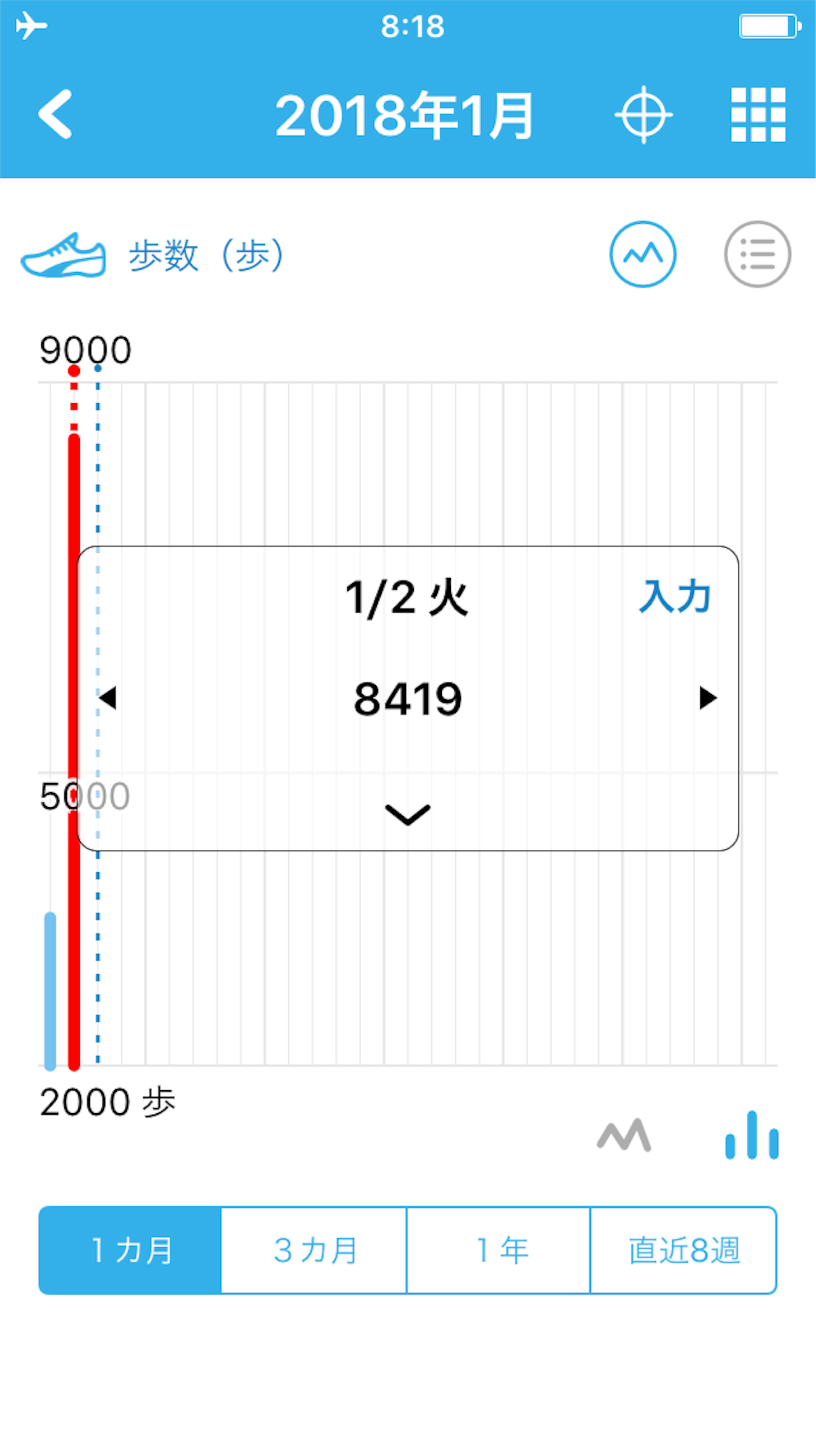816x1448 pixels.
Task: Select the 1カ月 period tab
Action: [130, 1250]
